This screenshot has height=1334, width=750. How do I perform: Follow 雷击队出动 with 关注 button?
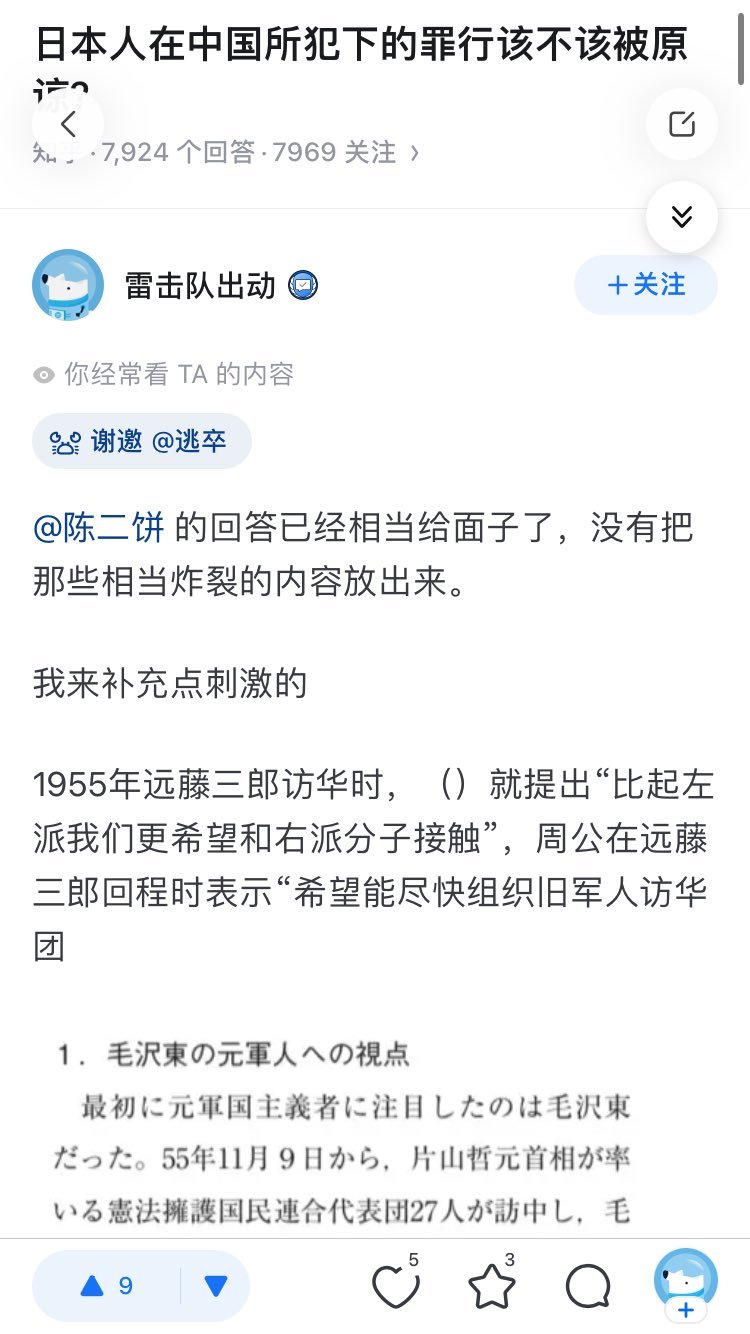(646, 285)
